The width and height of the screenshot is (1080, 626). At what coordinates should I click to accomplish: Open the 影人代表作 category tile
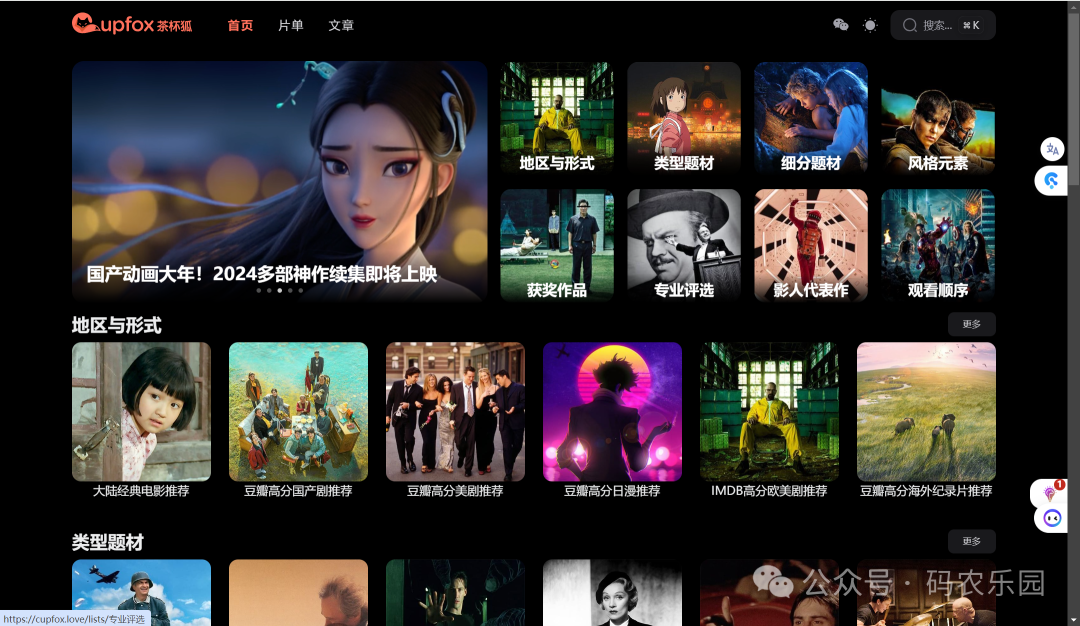click(811, 245)
